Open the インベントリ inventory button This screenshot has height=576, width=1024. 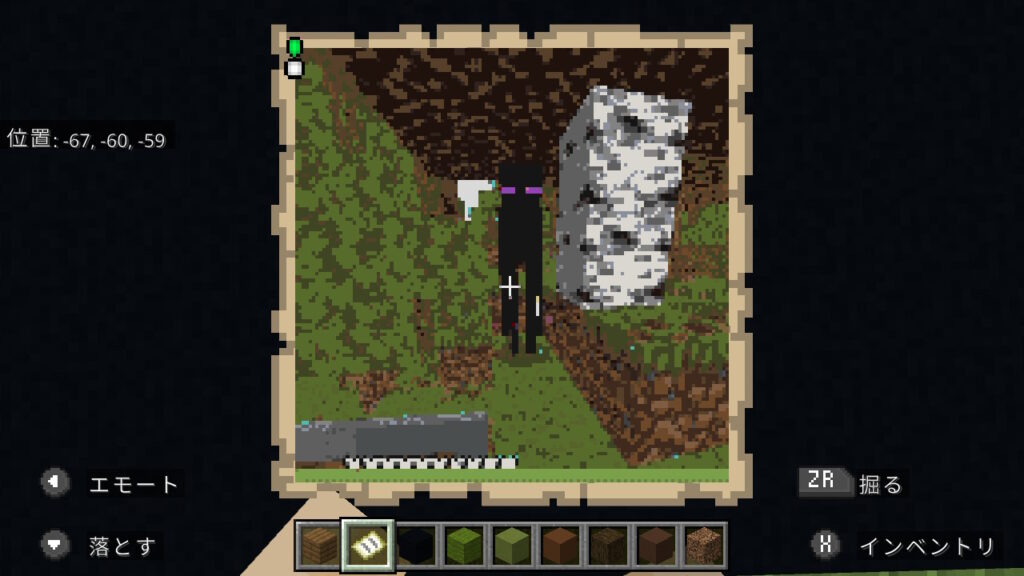pyautogui.click(x=904, y=545)
